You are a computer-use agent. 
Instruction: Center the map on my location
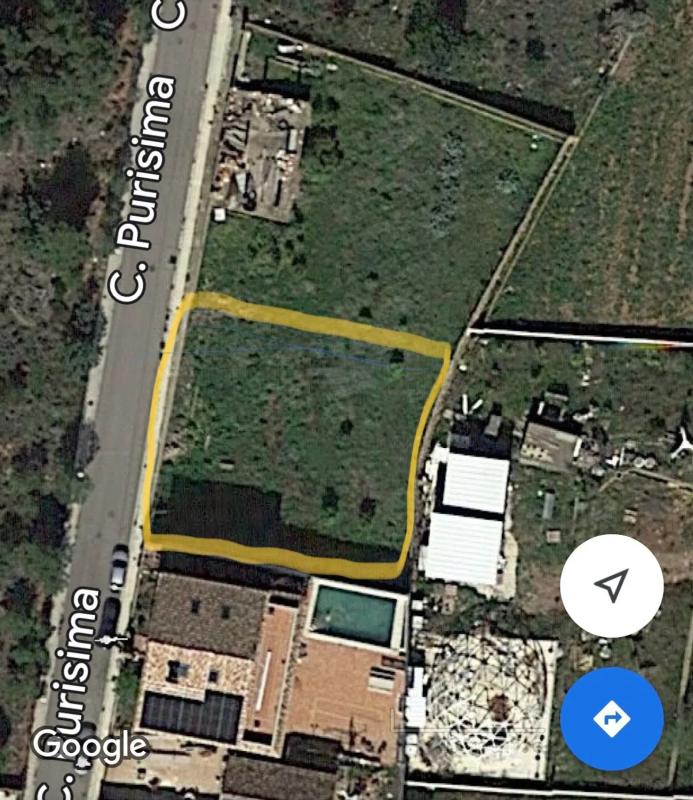[x=611, y=586]
